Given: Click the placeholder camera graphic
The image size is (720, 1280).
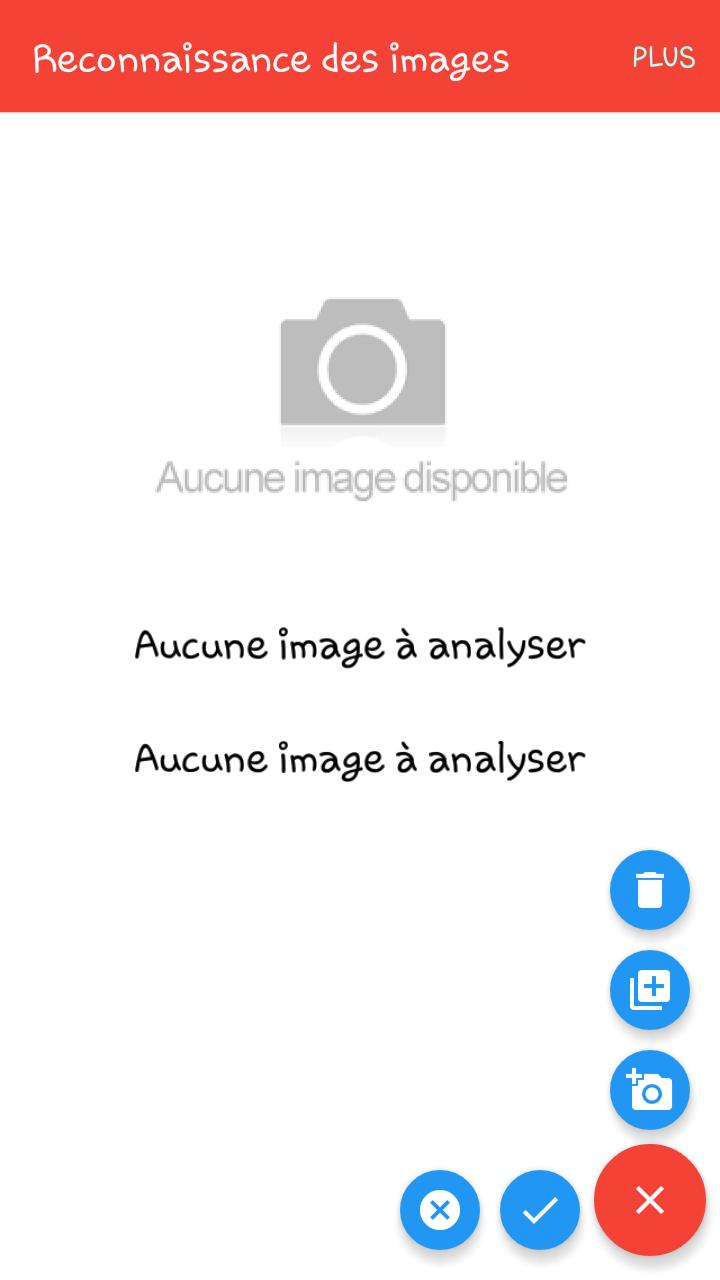Looking at the screenshot, I should [362, 367].
